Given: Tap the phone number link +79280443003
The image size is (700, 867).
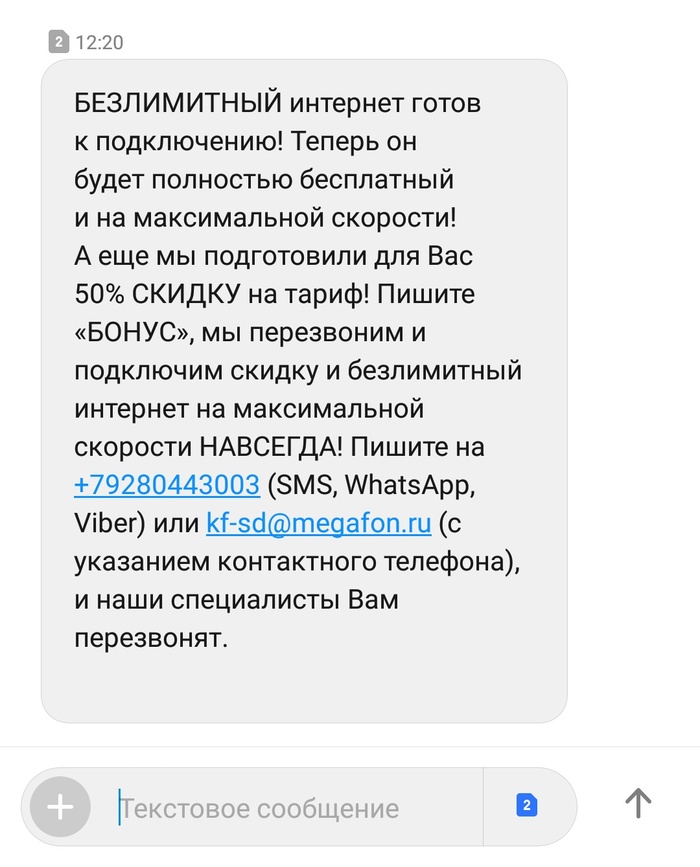Looking at the screenshot, I should tap(167, 485).
